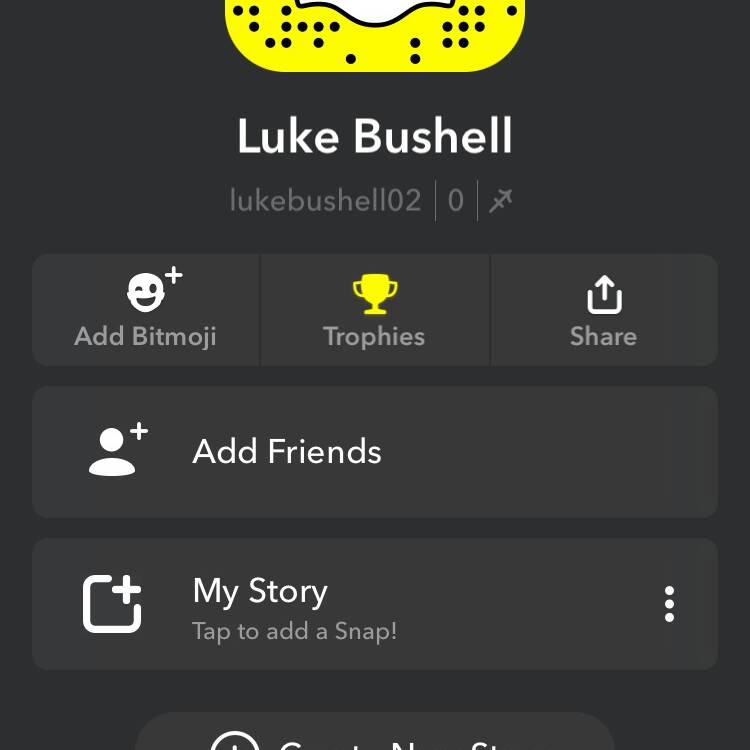Tap the Snapcode profile image
Image resolution: width=750 pixels, height=750 pixels.
coord(374,30)
